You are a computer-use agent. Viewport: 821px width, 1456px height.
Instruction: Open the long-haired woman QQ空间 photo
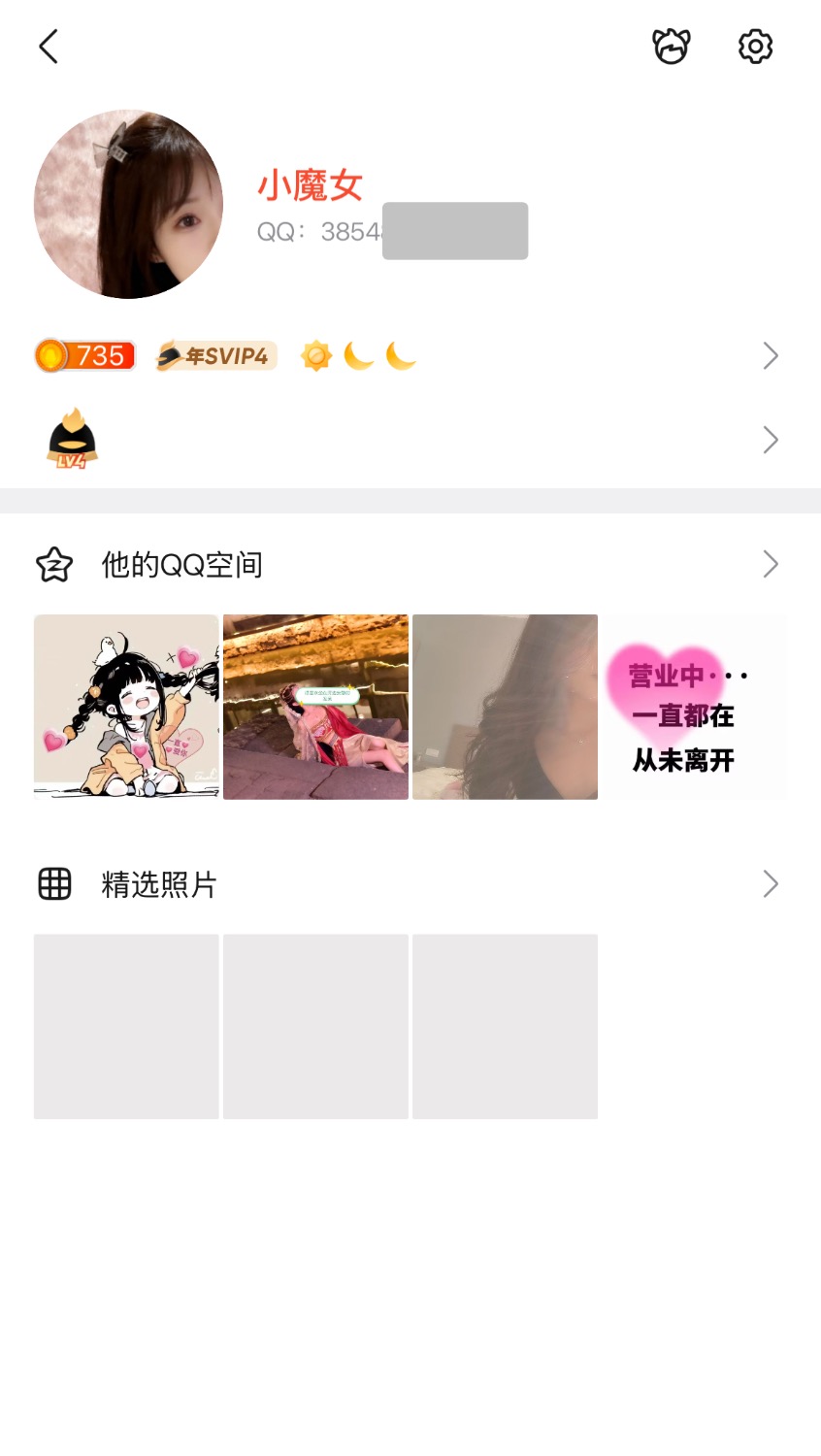tap(505, 707)
